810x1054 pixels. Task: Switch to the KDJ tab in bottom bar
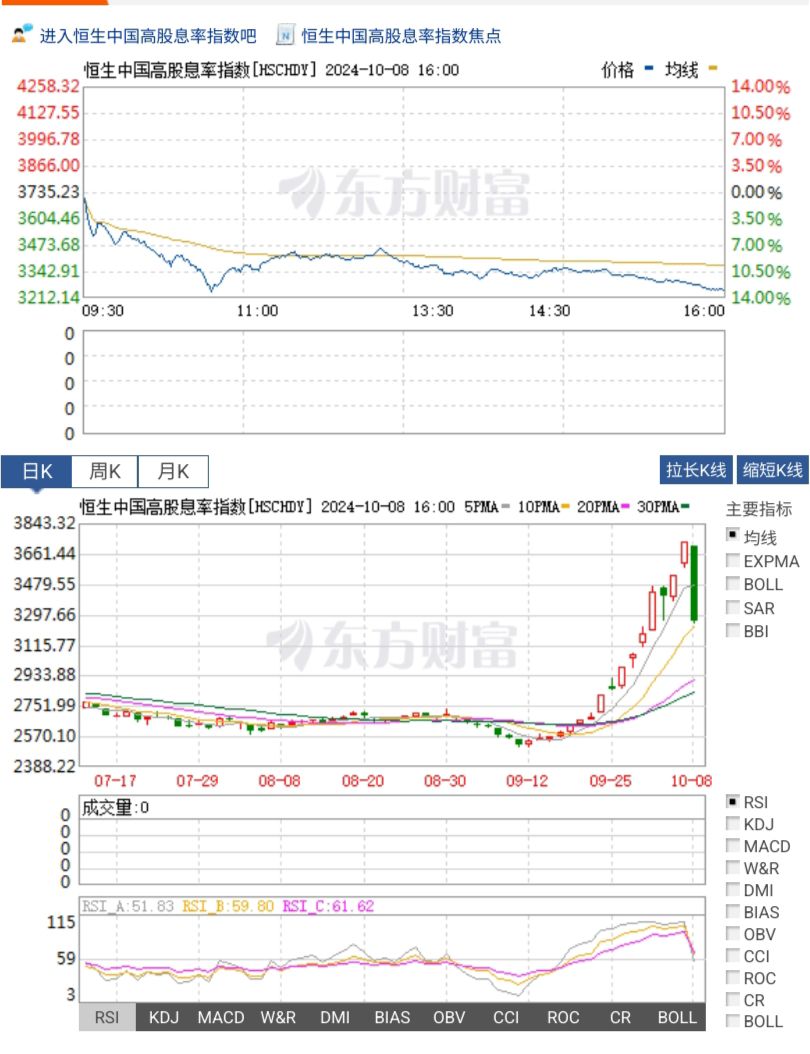(x=164, y=1017)
